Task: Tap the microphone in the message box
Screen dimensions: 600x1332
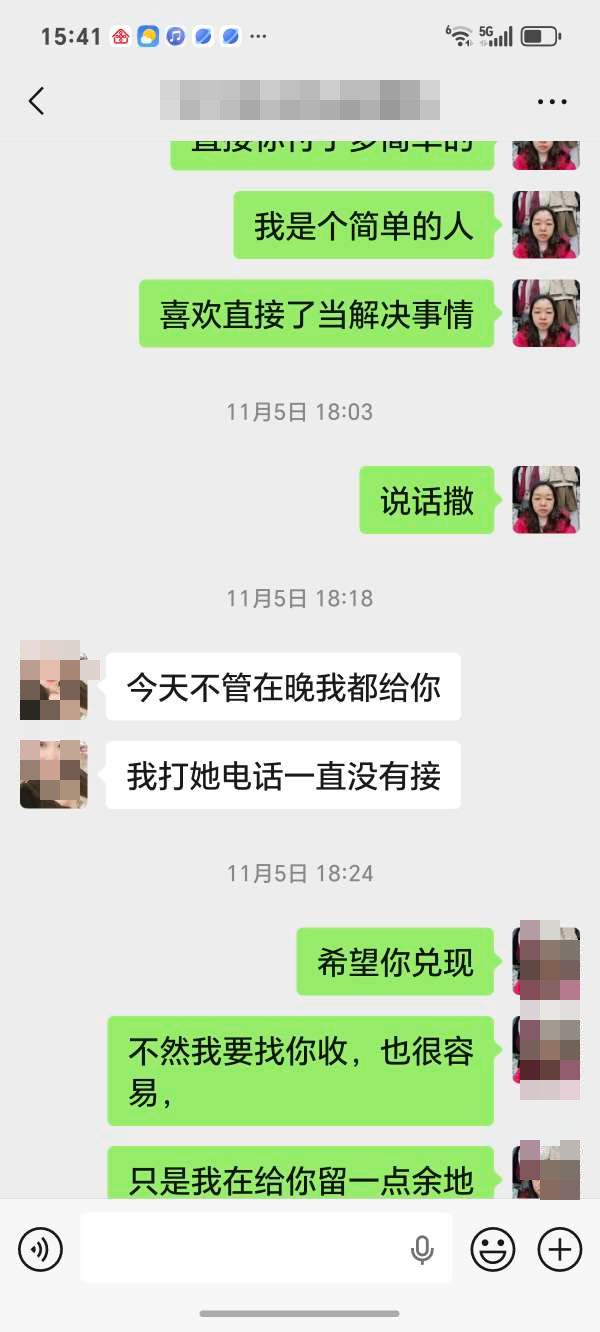Action: (x=422, y=1248)
